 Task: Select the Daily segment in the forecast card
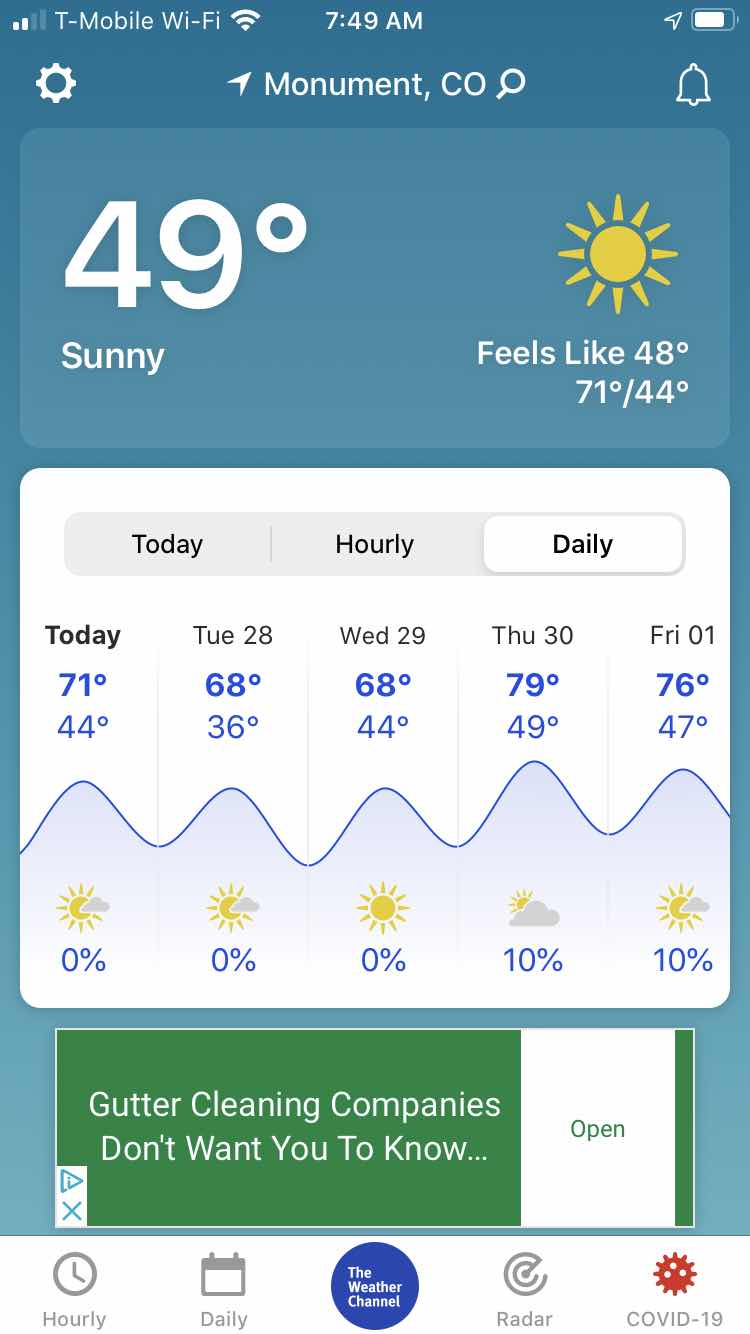[583, 544]
